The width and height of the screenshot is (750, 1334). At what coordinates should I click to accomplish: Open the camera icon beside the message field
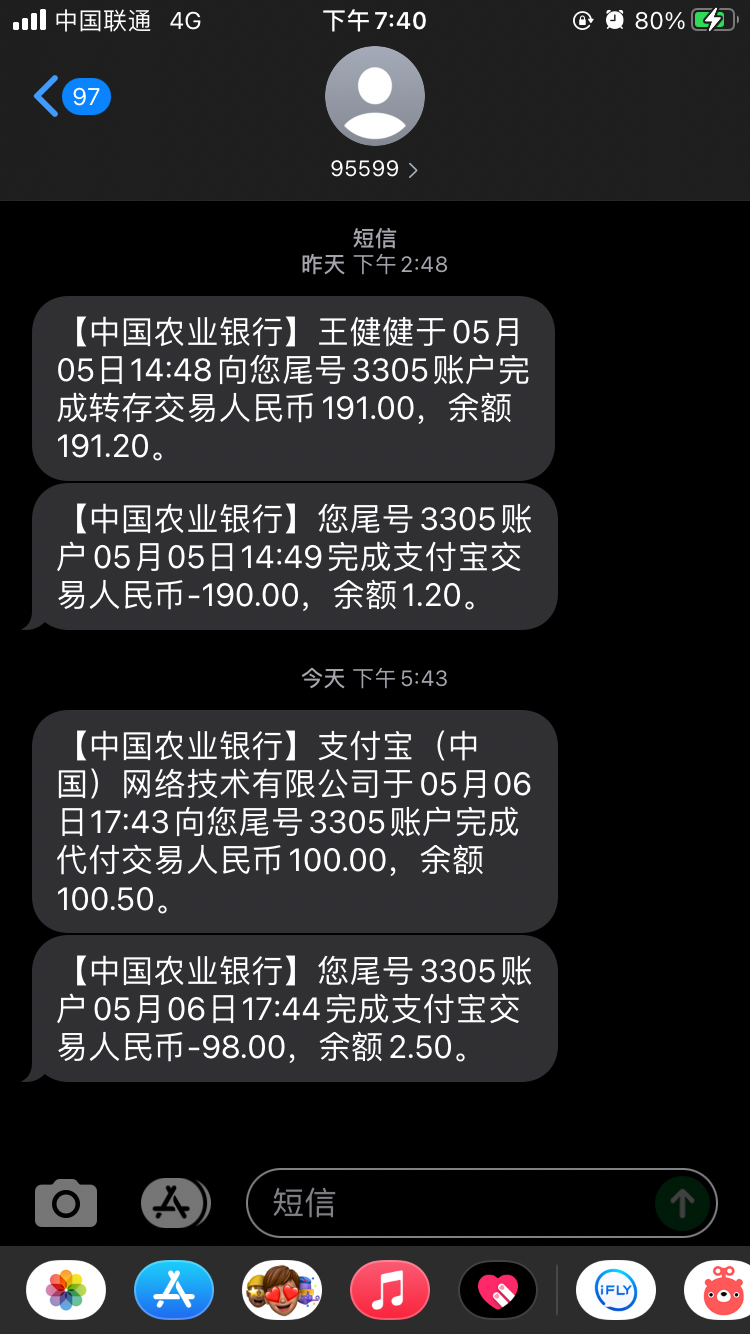coord(64,1202)
